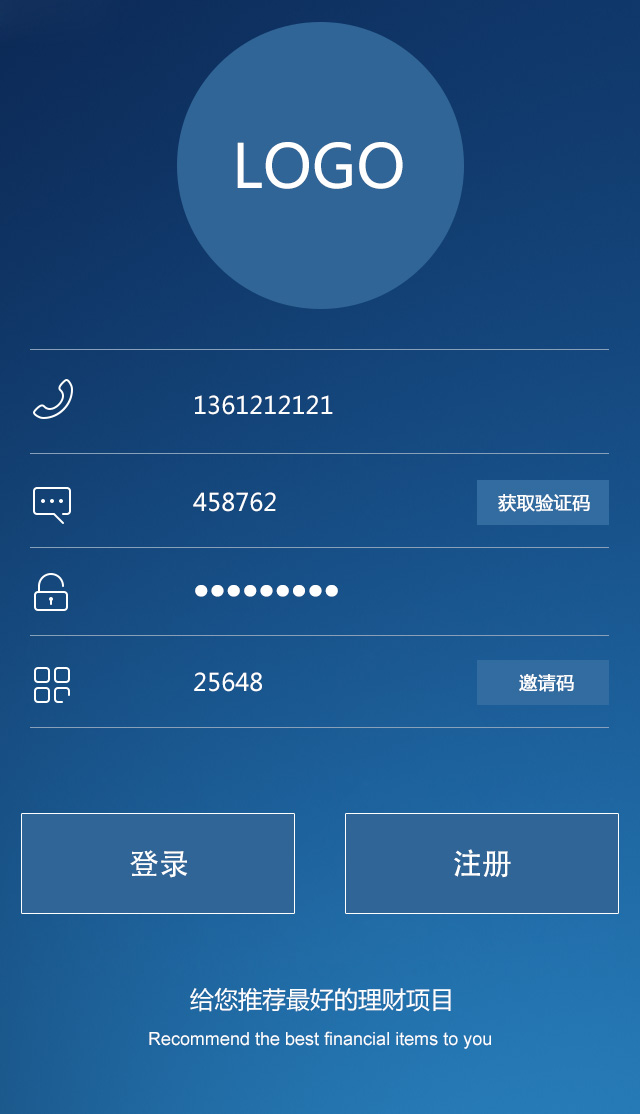Log in with the 登录 button
Viewport: 640px width, 1114px height.
tap(158, 863)
